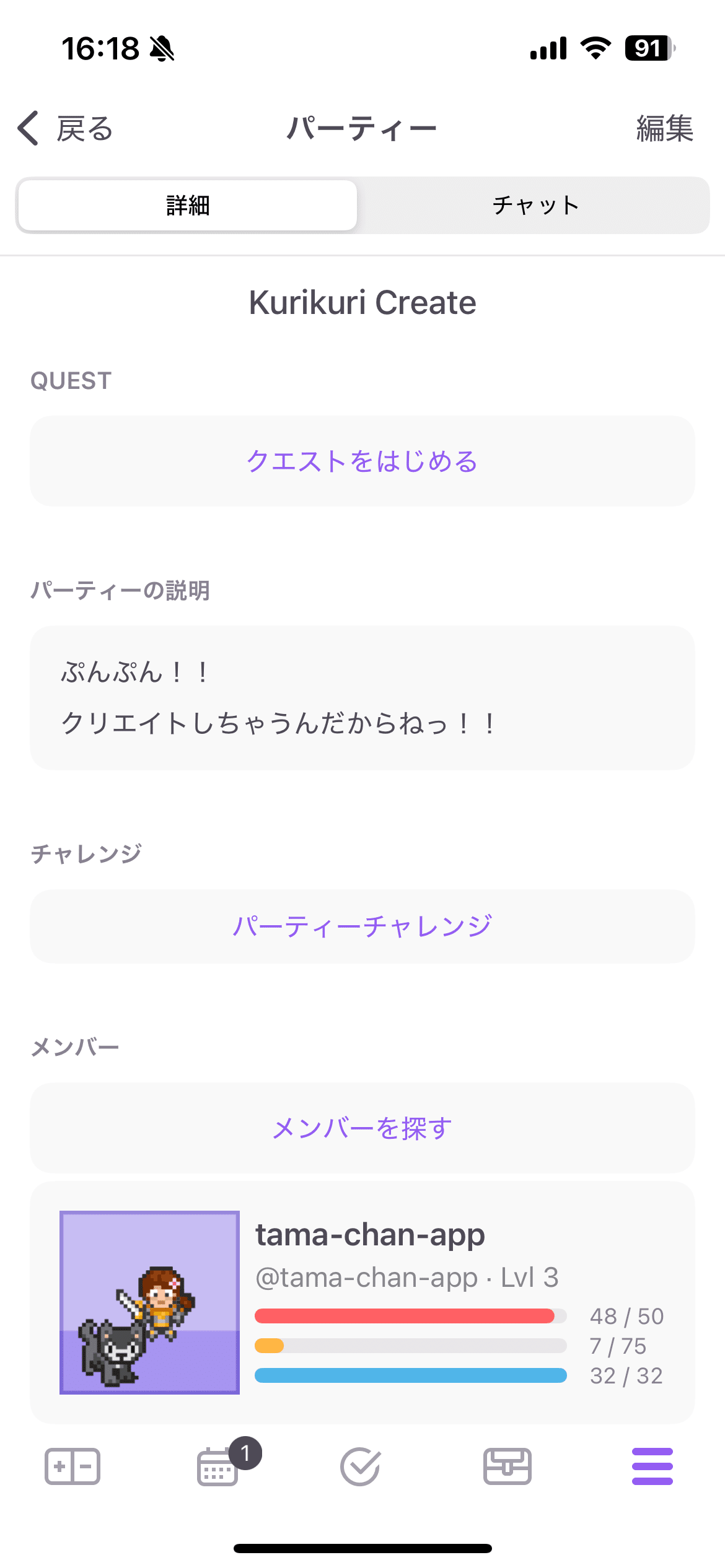Viewport: 725px width, 1568px height.
Task: Tap the party description box
Action: click(x=362, y=697)
